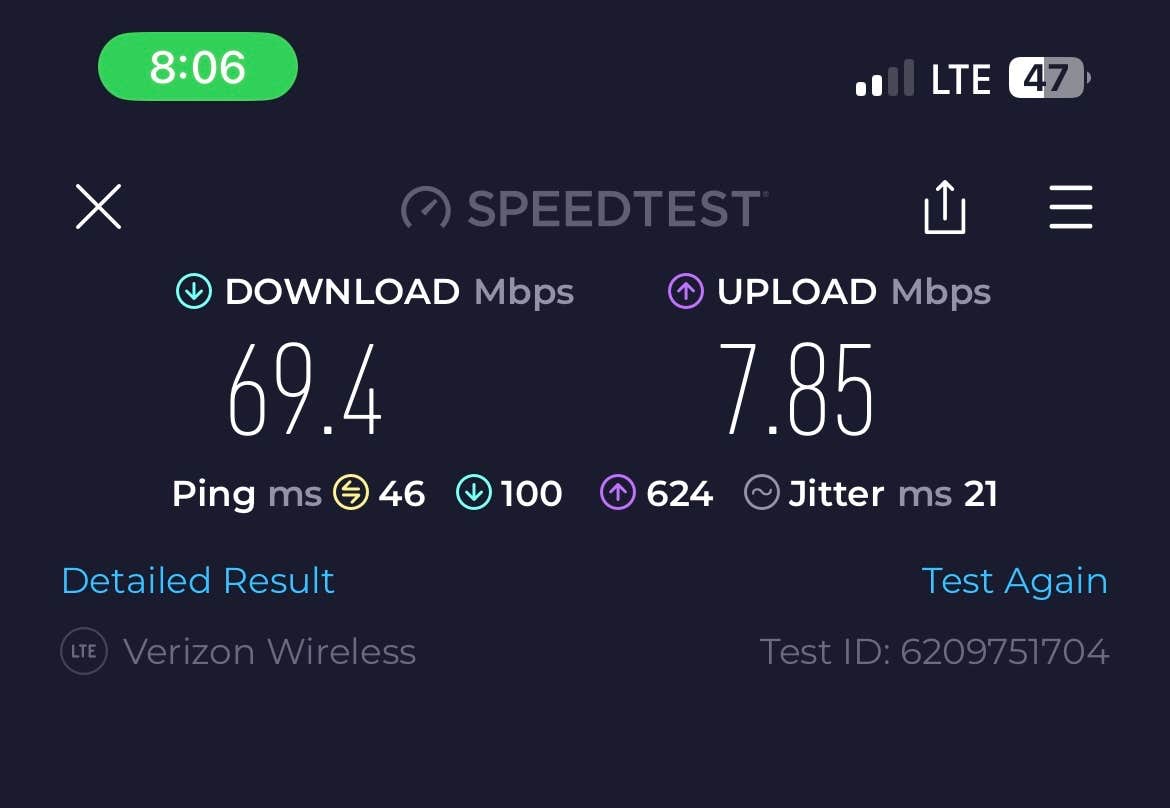Close the speed test result

98,207
